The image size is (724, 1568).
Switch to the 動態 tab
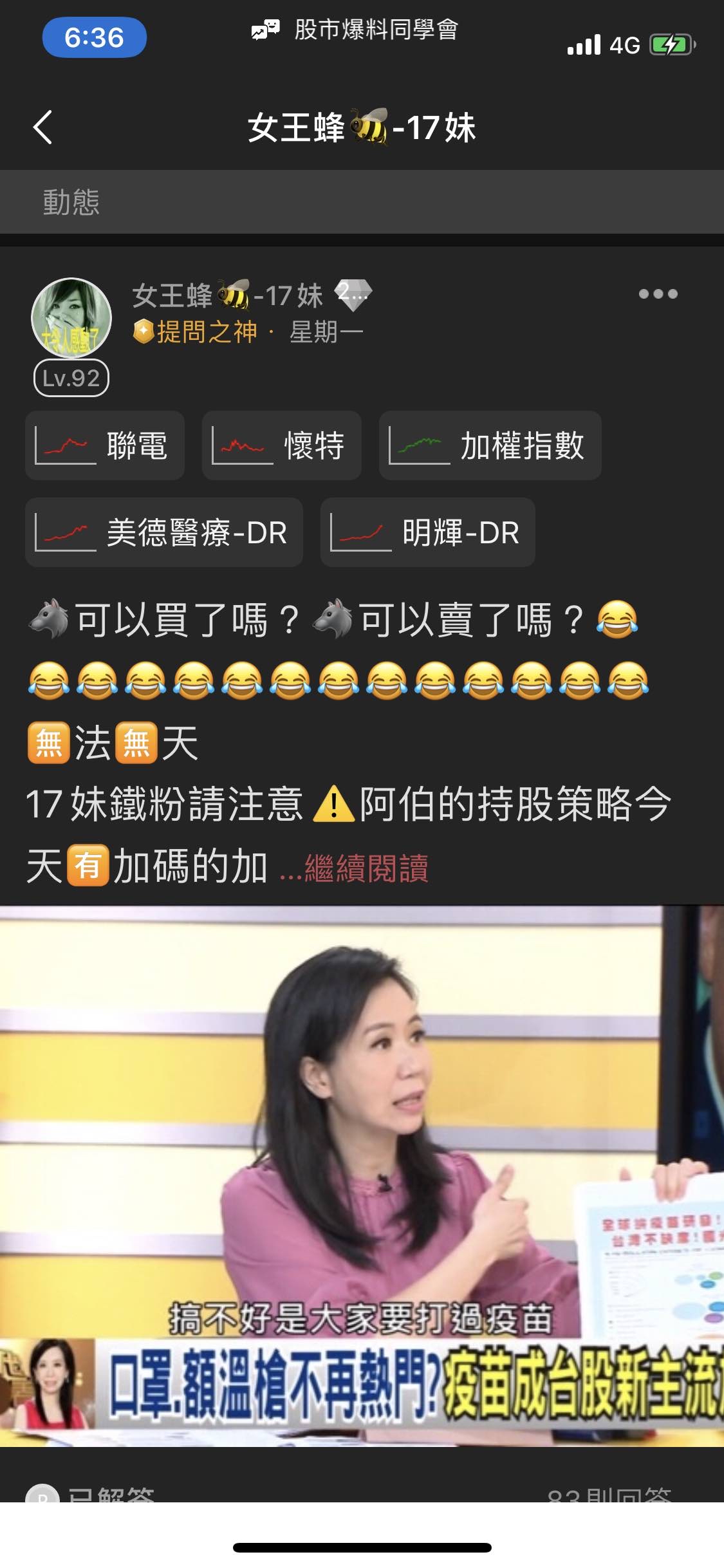click(x=71, y=202)
